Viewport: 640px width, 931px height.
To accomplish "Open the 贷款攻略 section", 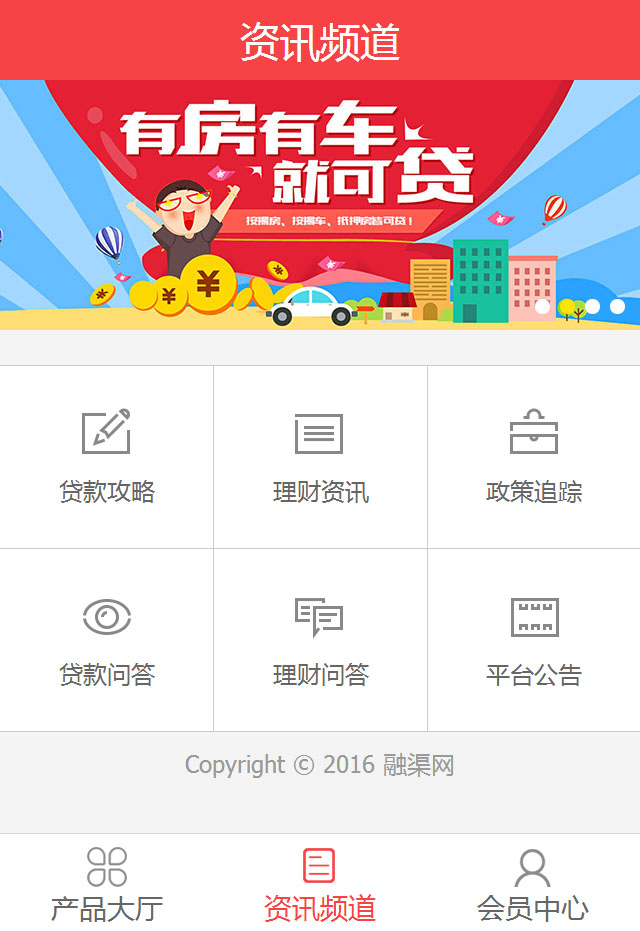I will tap(106, 457).
